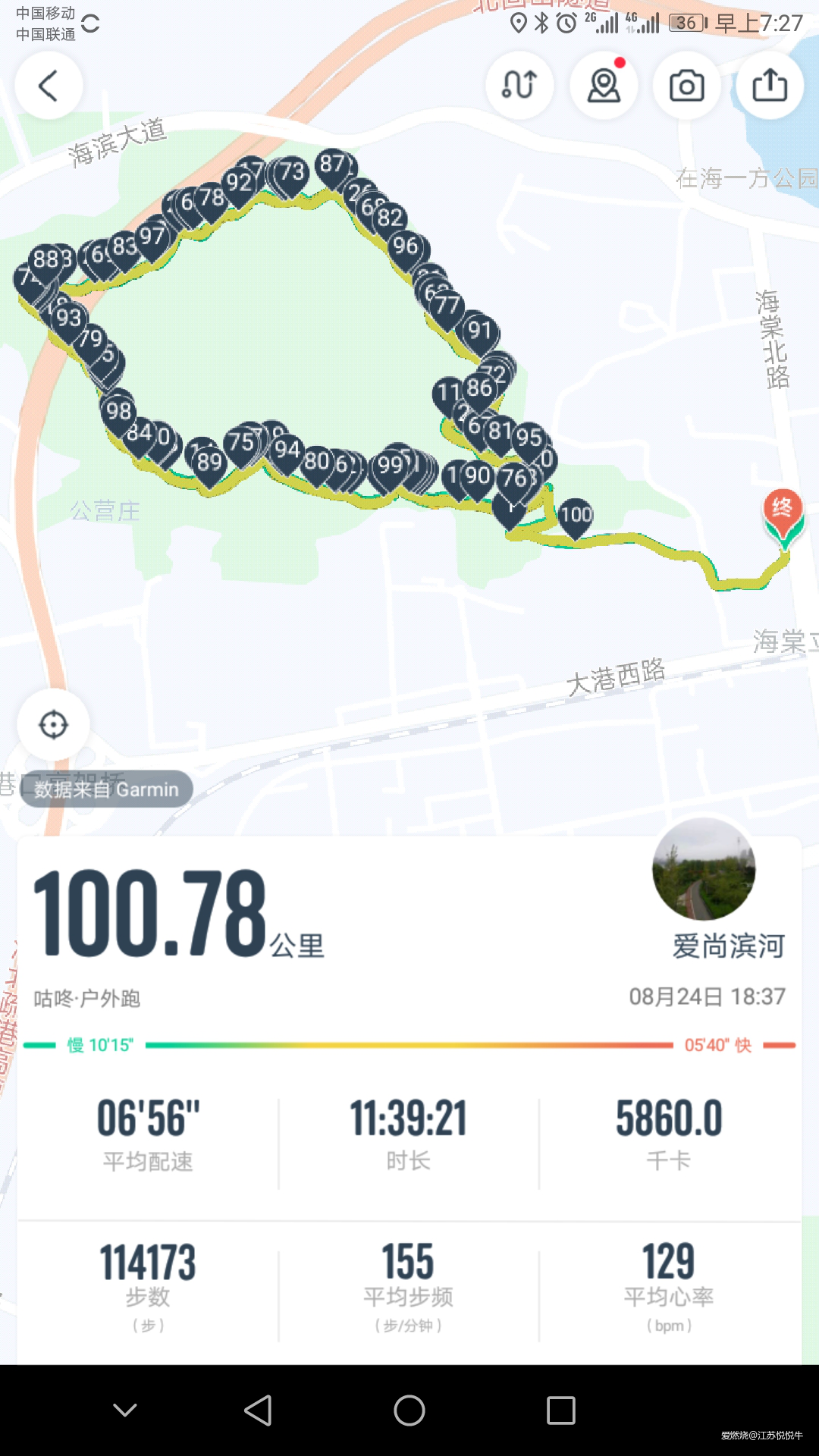Tap the people/location marker icon with red dot
The width and height of the screenshot is (819, 1456).
click(x=603, y=86)
